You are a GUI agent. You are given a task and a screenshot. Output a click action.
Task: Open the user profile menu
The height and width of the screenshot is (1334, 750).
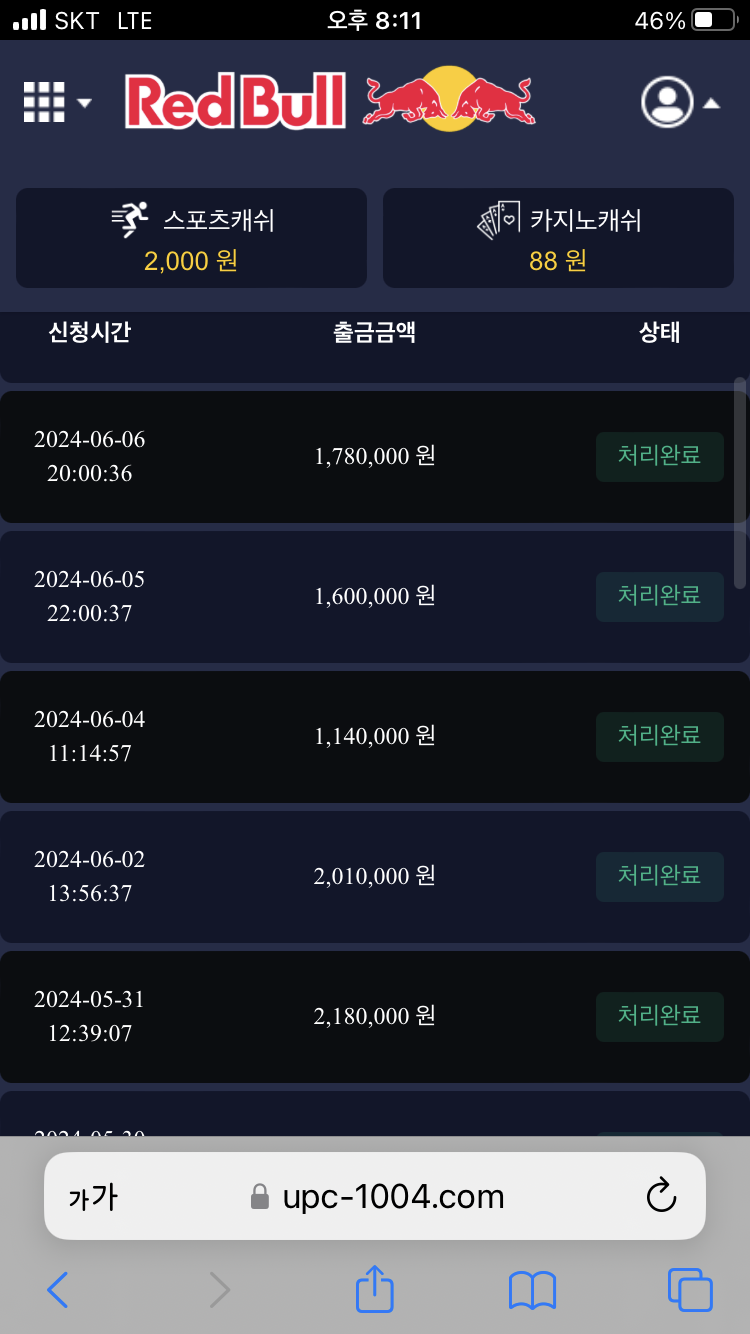pyautogui.click(x=678, y=101)
